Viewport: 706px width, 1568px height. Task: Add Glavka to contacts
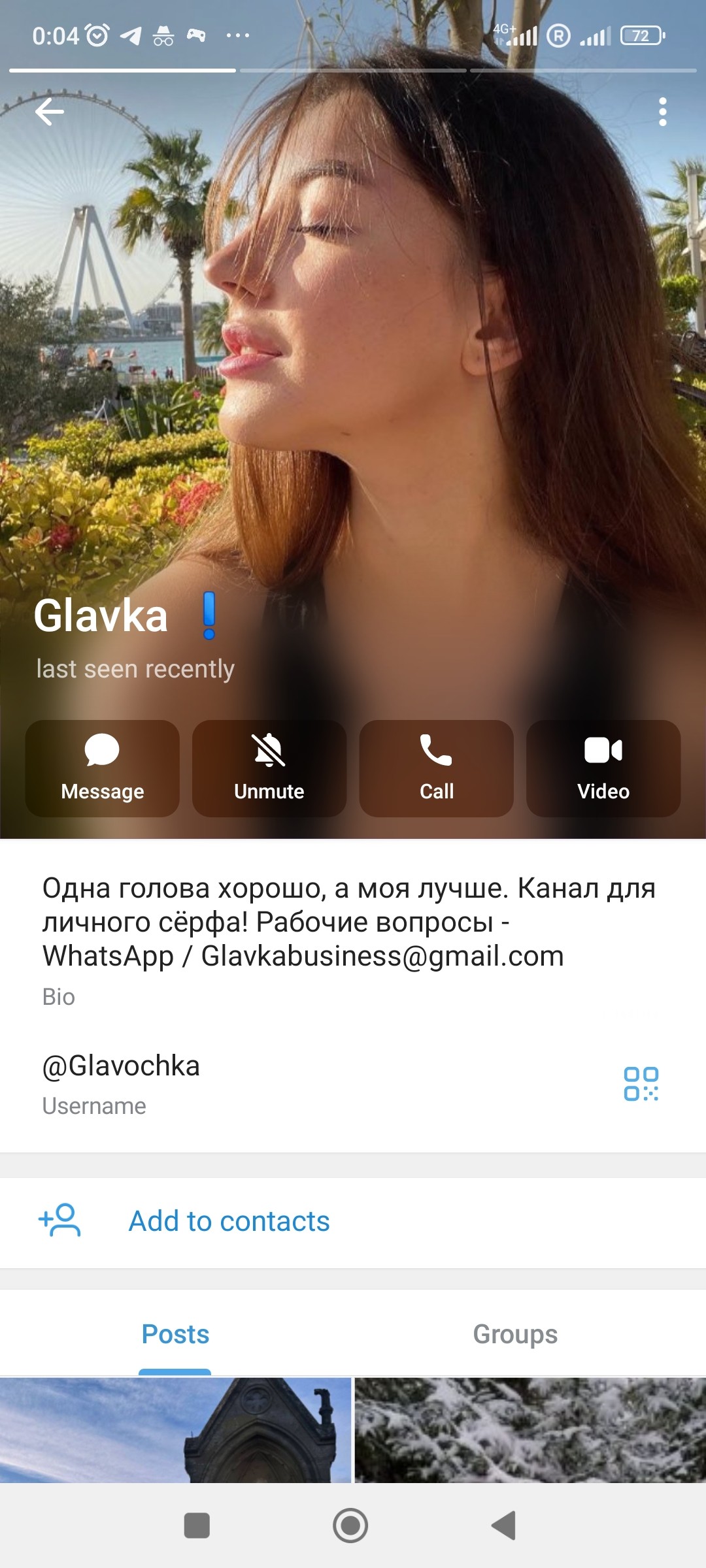[229, 1221]
